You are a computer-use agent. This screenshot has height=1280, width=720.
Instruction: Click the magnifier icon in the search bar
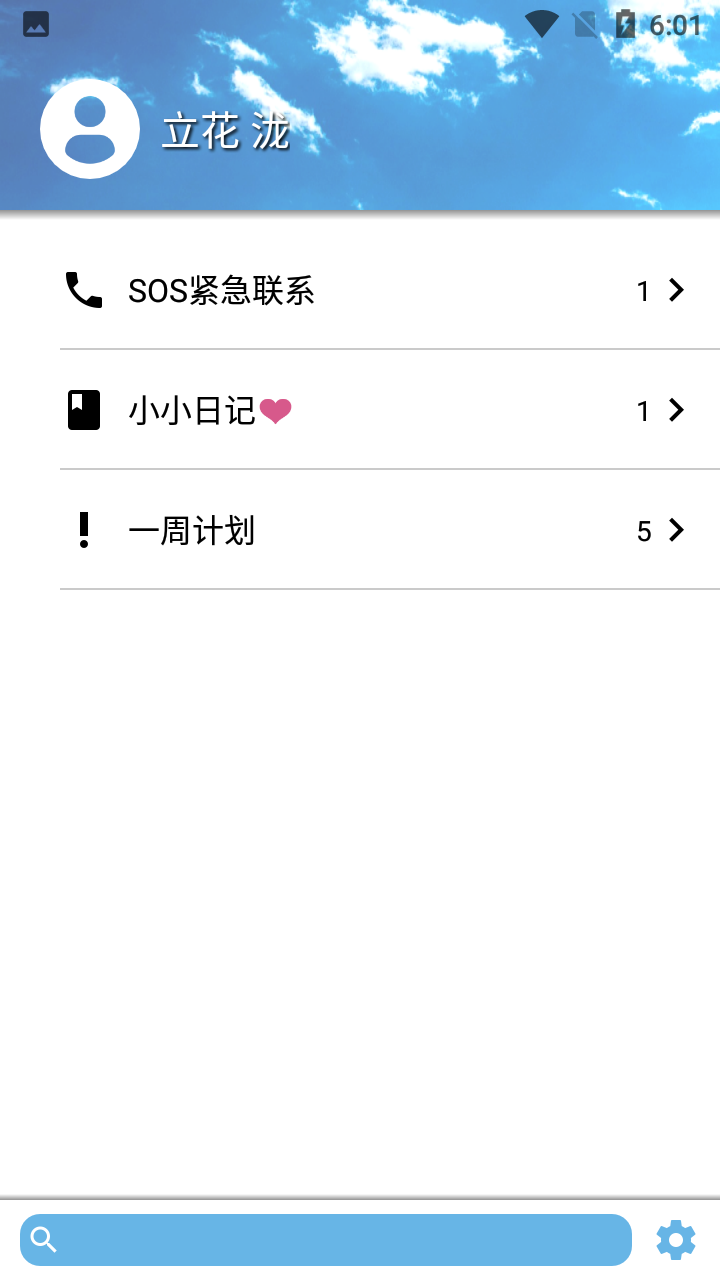pos(42,1239)
